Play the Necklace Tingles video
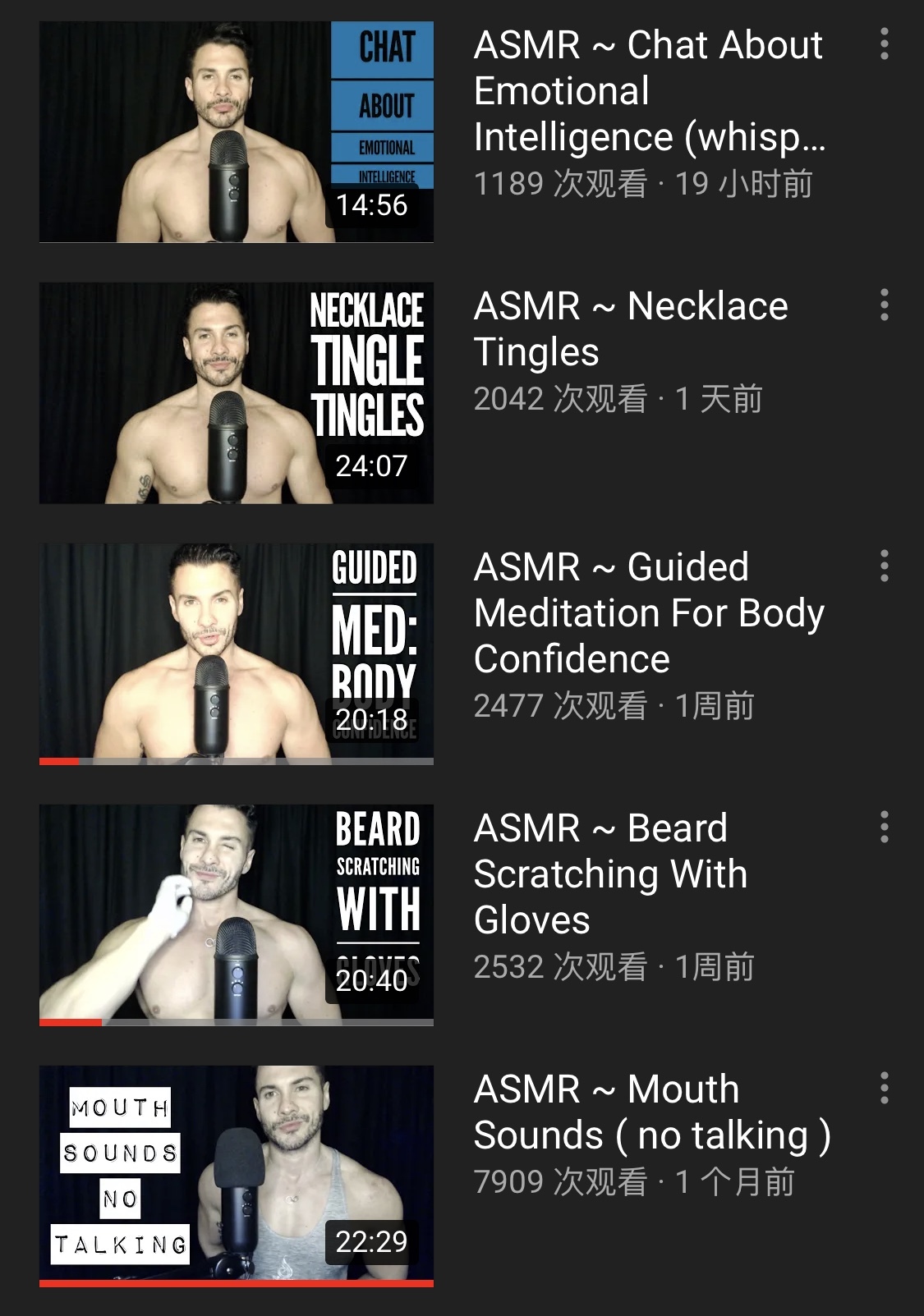Image resolution: width=924 pixels, height=1316 pixels. tap(237, 393)
